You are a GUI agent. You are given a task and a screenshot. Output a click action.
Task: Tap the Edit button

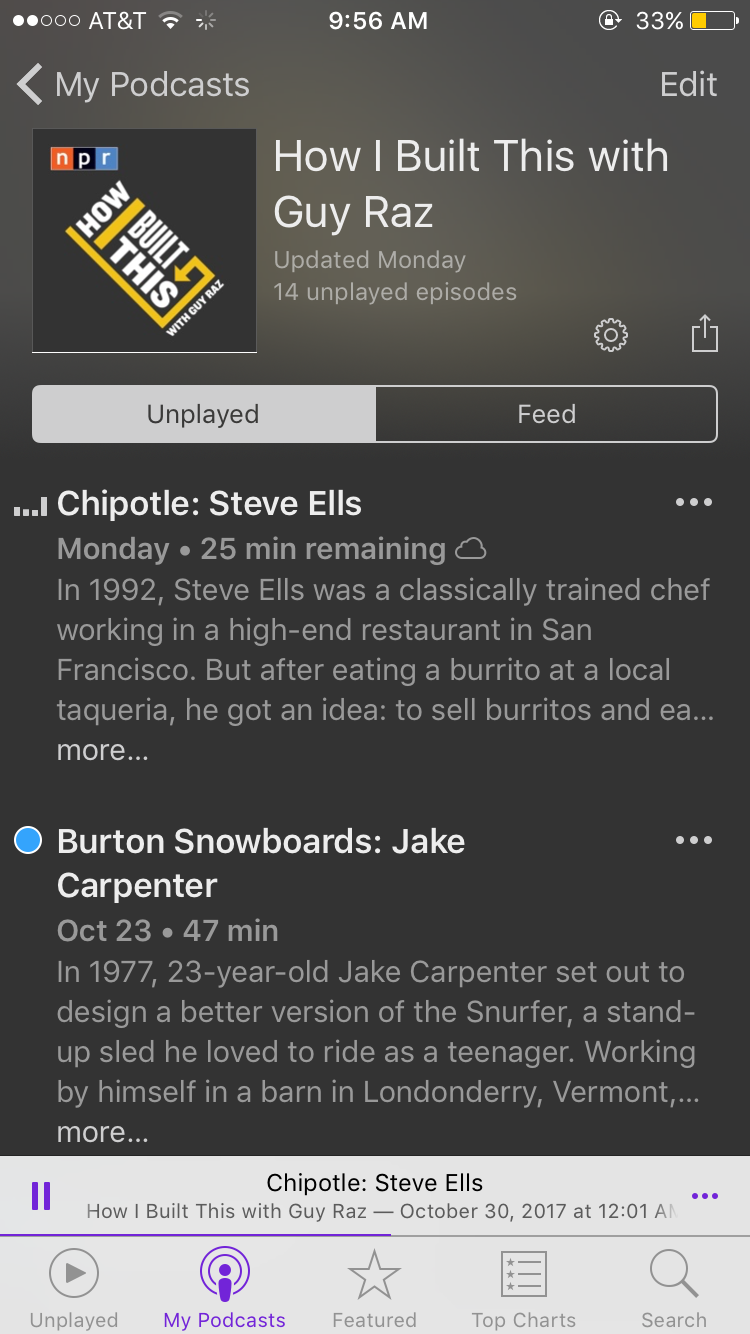click(x=688, y=85)
